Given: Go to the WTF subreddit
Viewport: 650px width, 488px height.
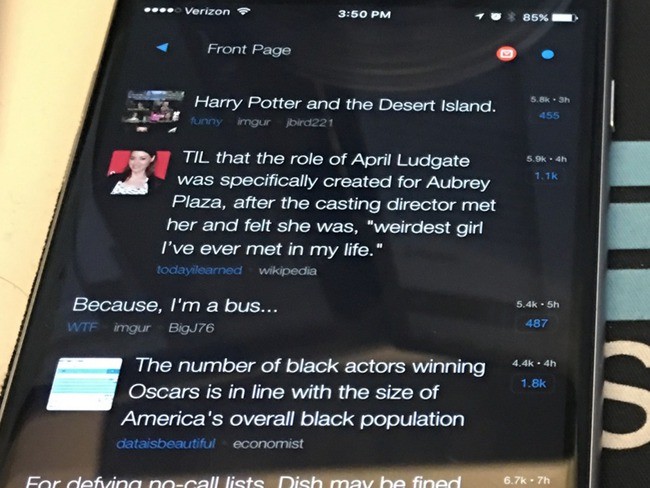Looking at the screenshot, I should pos(82,327).
